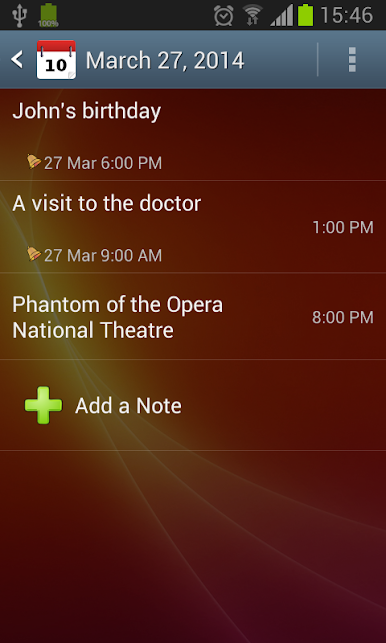This screenshot has width=386, height=643.
Task: Open the Phantom of the Opera note
Action: [x=193, y=317]
